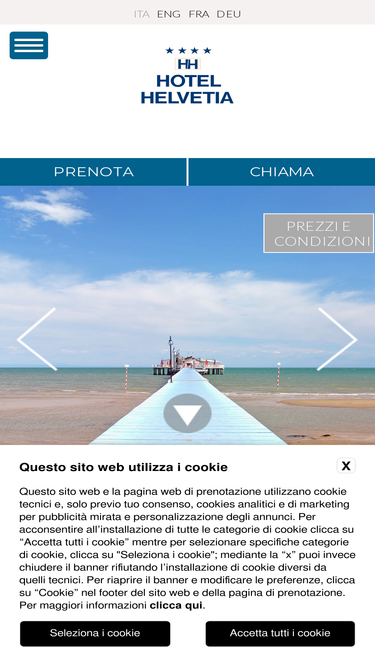Show previous slideshow image
This screenshot has width=375, height=667.
tap(37, 339)
